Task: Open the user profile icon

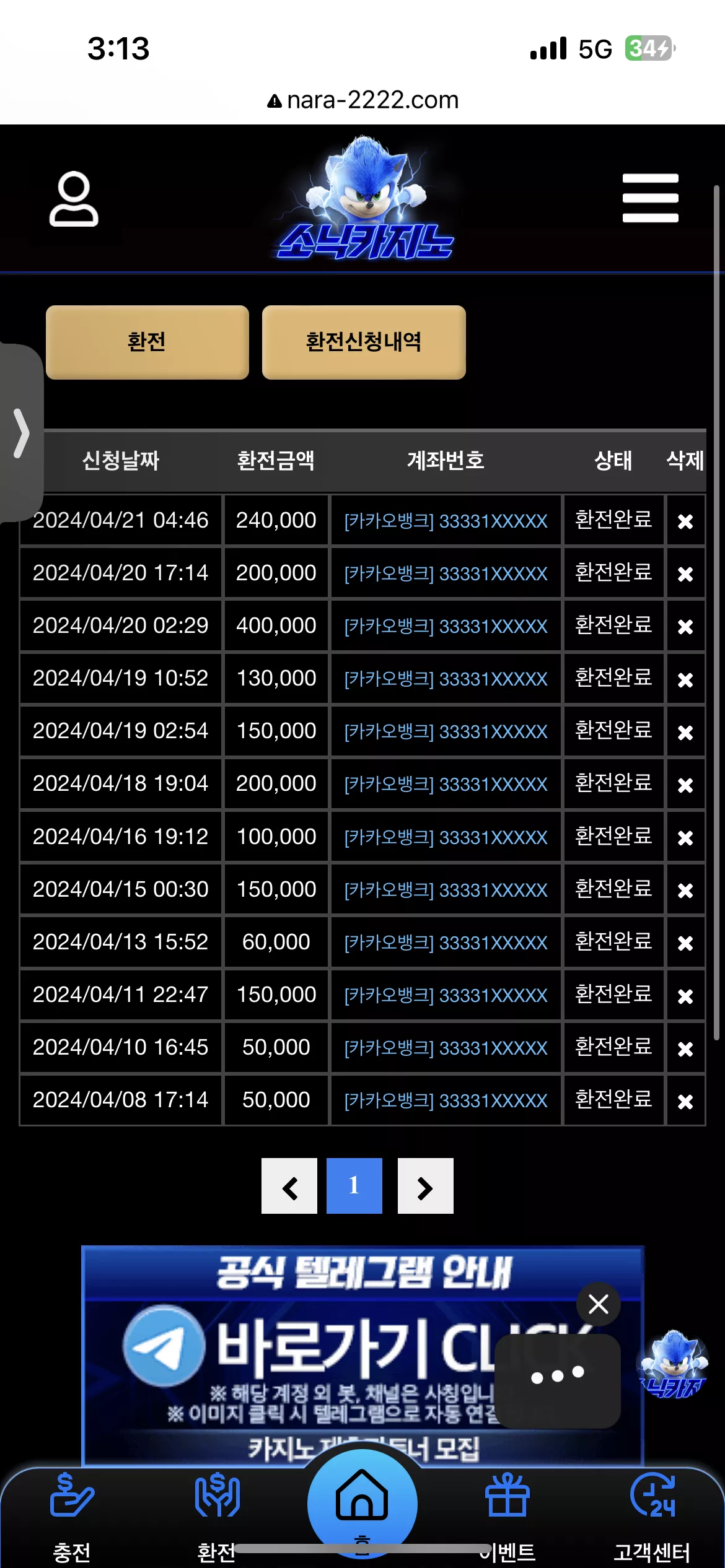Action: (x=74, y=199)
